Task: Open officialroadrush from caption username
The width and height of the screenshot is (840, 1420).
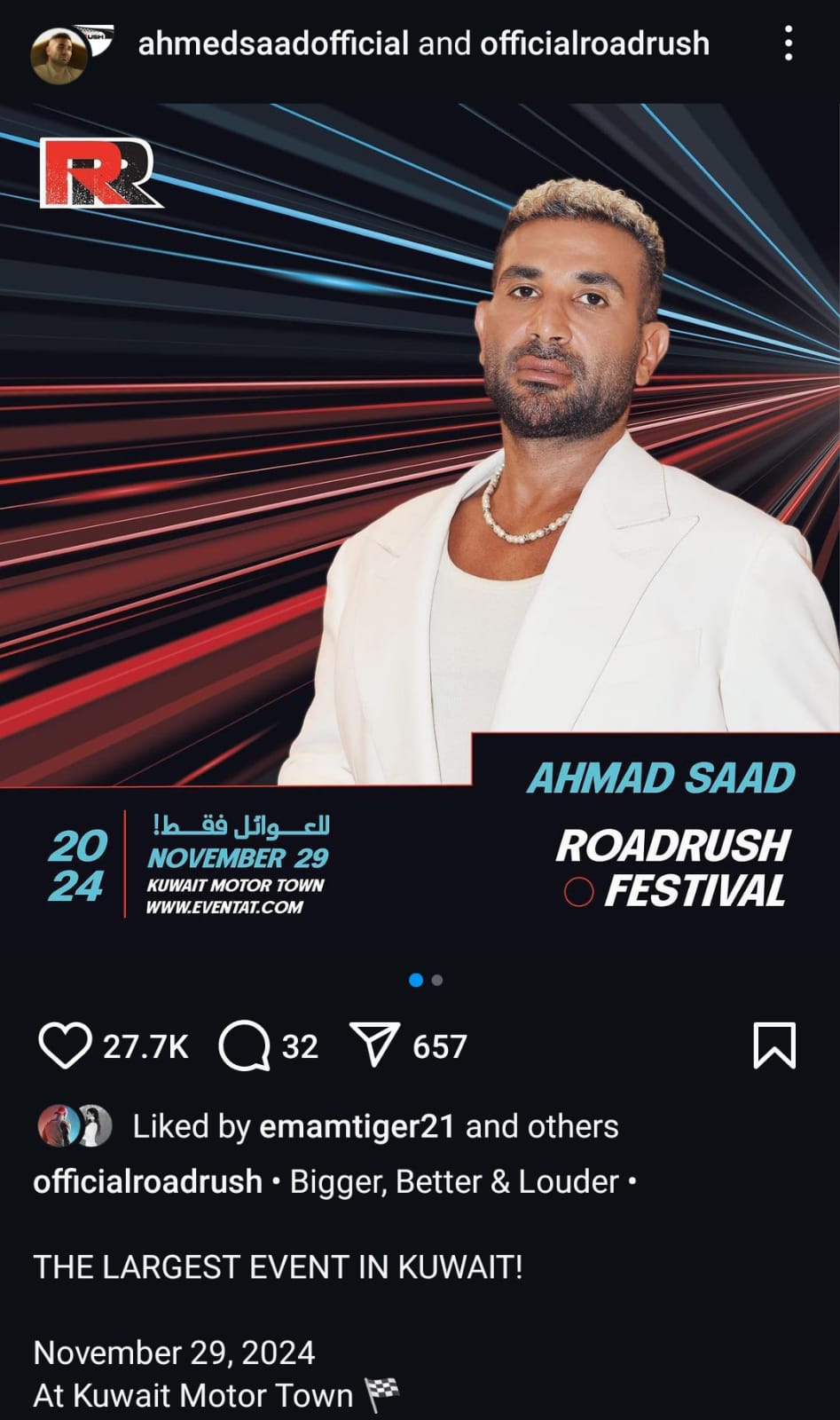Action: point(147,1182)
